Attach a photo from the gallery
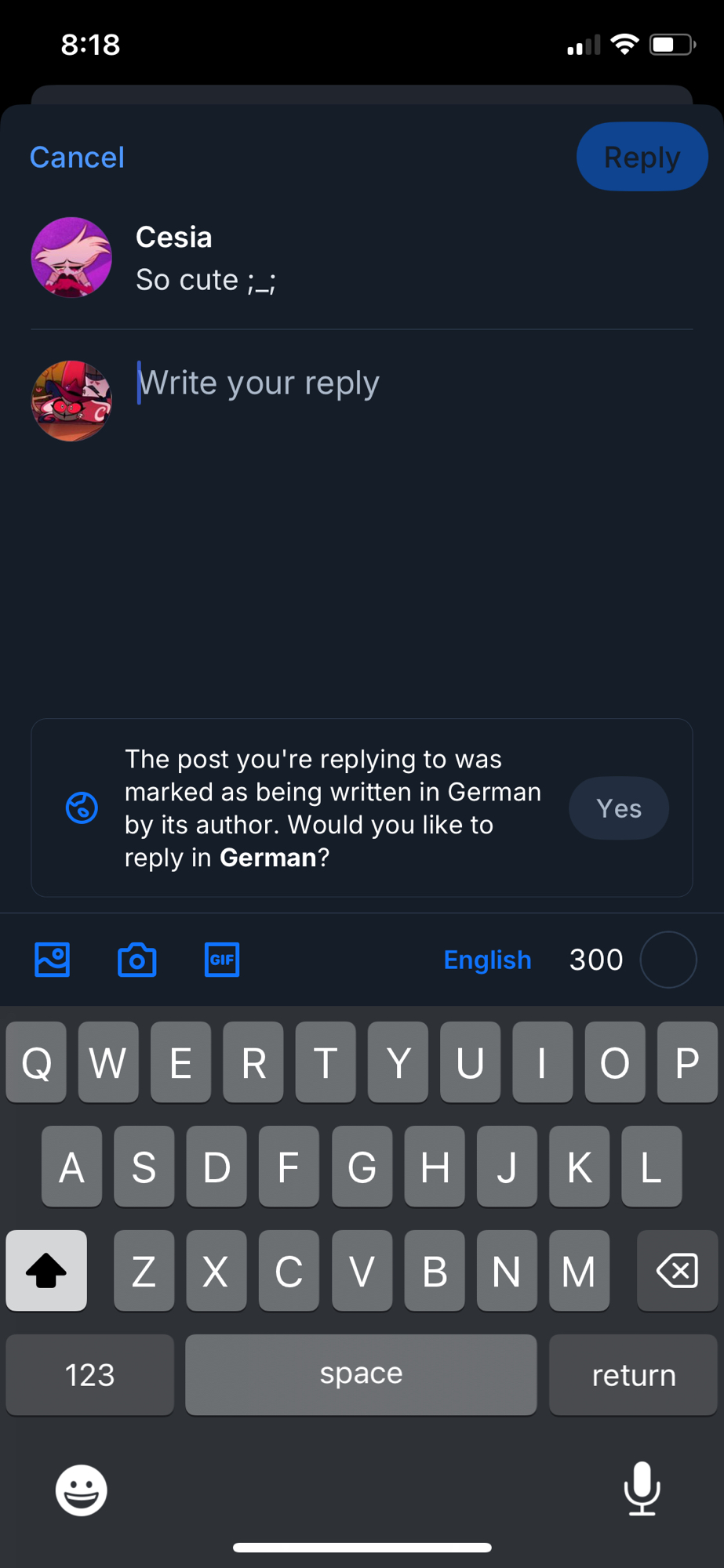Viewport: 724px width, 1568px height. click(53, 960)
